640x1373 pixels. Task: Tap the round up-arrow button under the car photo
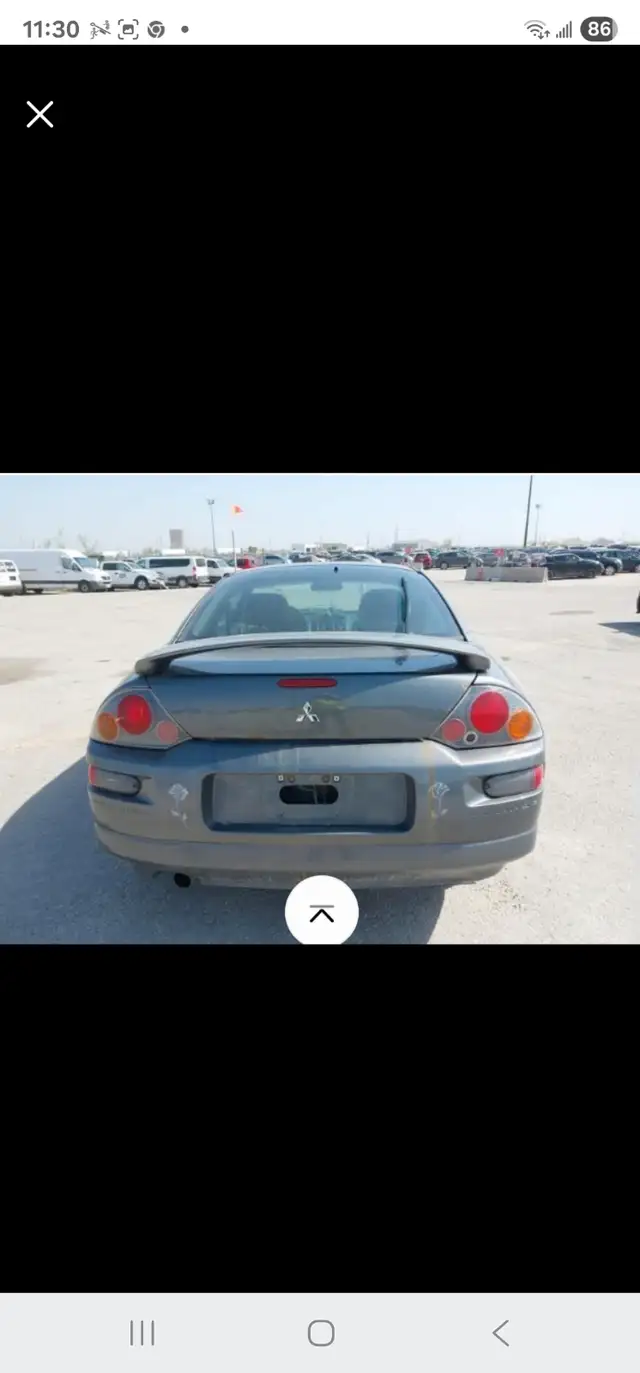(x=321, y=911)
